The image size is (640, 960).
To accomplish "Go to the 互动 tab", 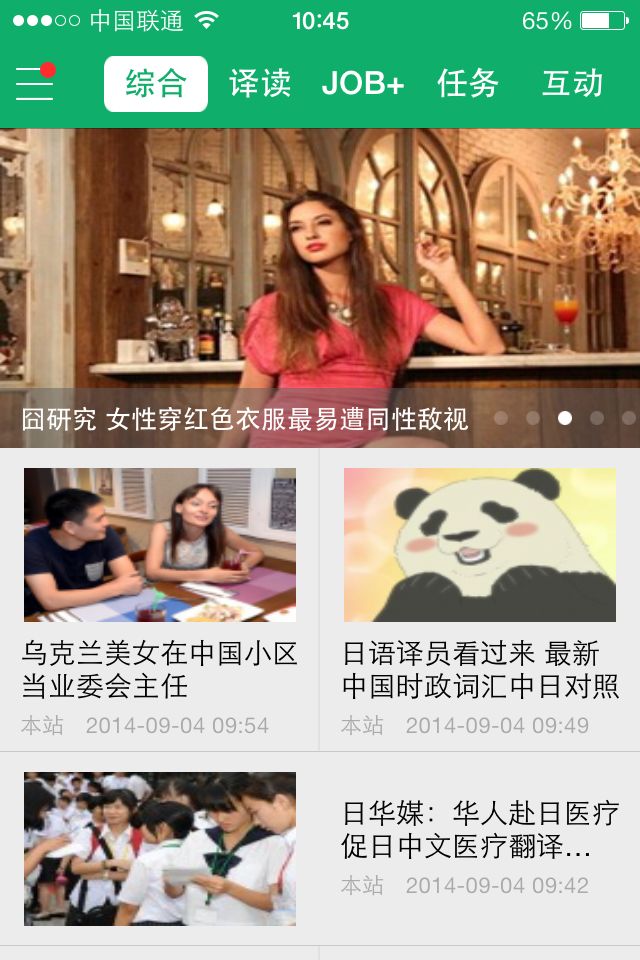I will pyautogui.click(x=573, y=83).
